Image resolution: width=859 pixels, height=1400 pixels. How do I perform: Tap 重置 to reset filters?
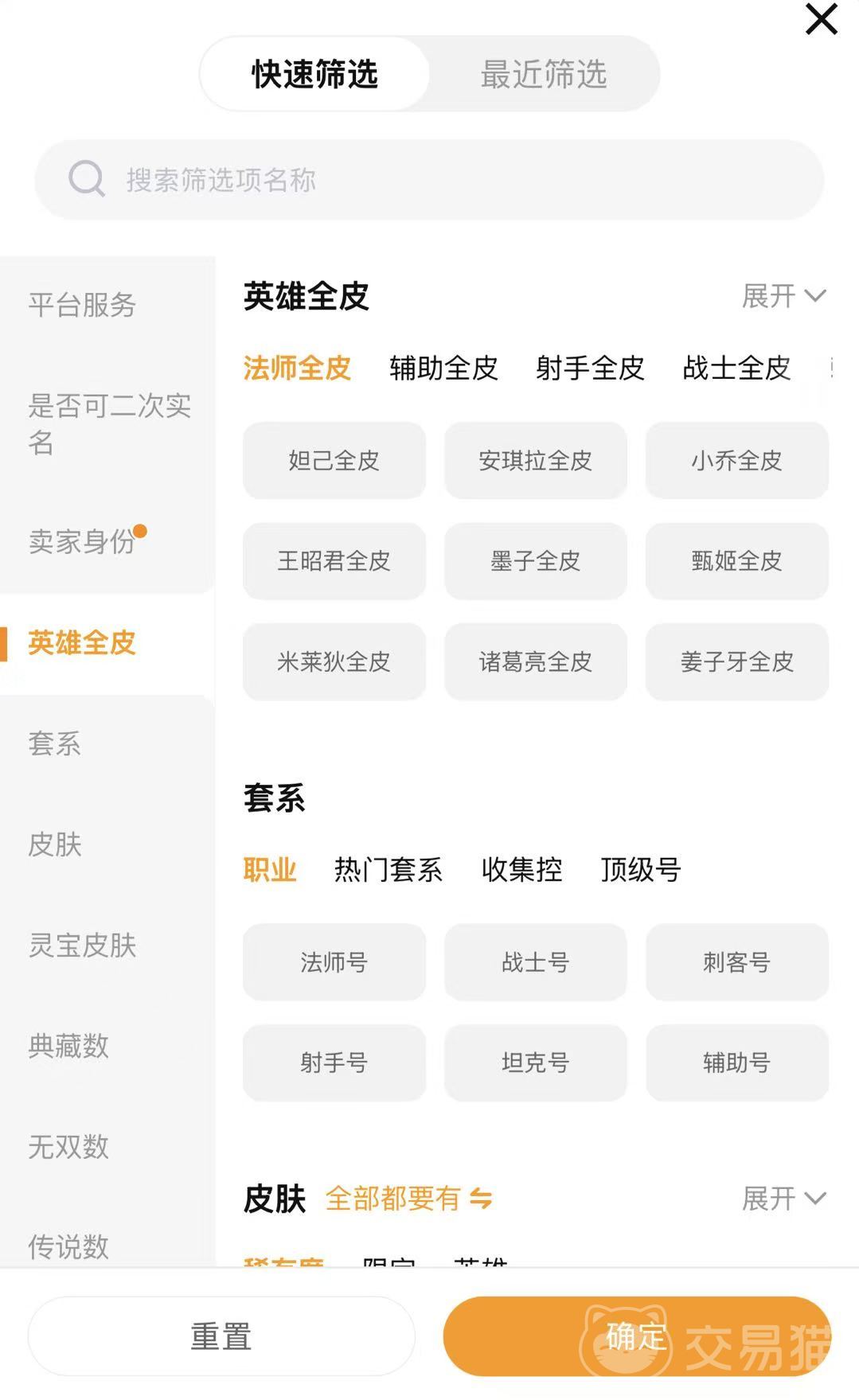(221, 1336)
